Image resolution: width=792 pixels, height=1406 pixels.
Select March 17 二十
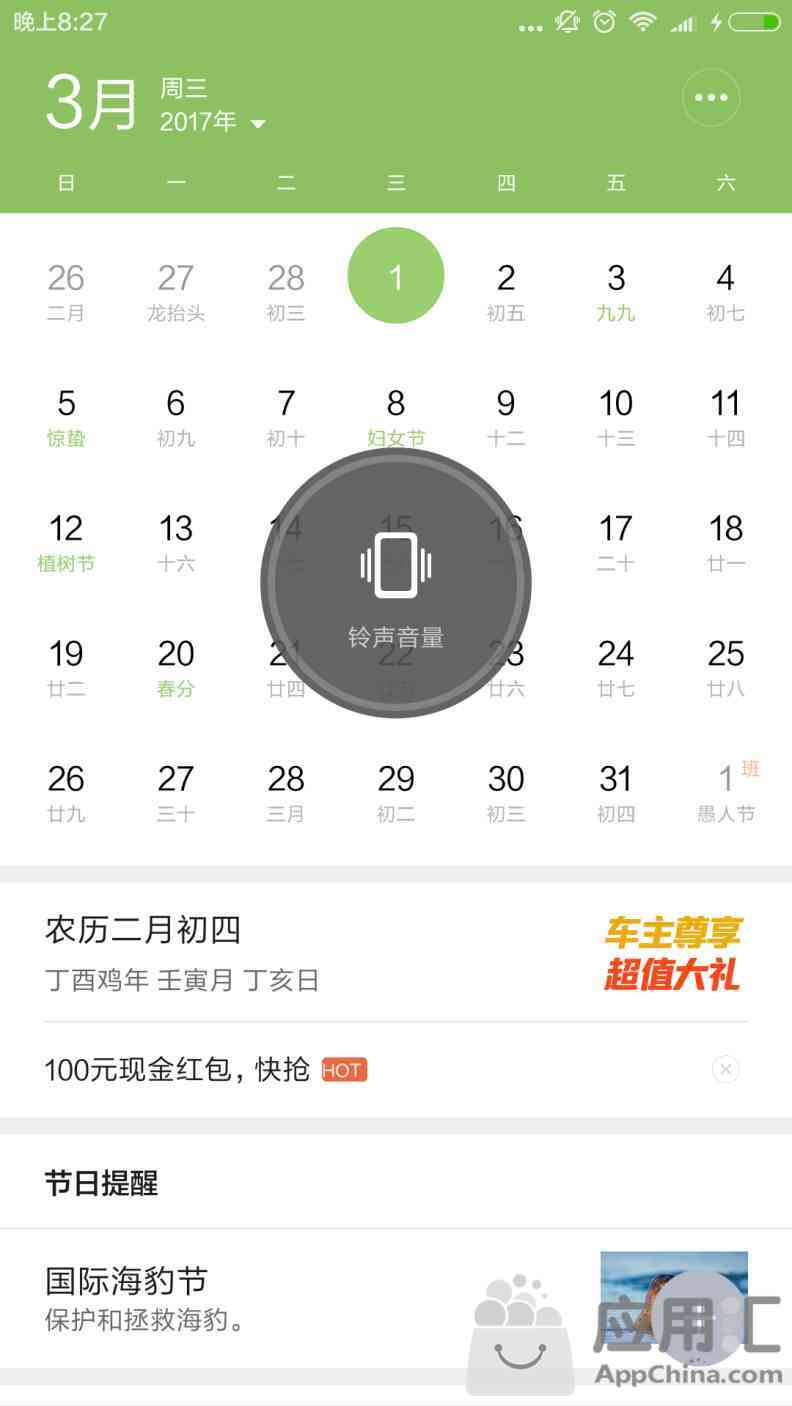pos(616,542)
